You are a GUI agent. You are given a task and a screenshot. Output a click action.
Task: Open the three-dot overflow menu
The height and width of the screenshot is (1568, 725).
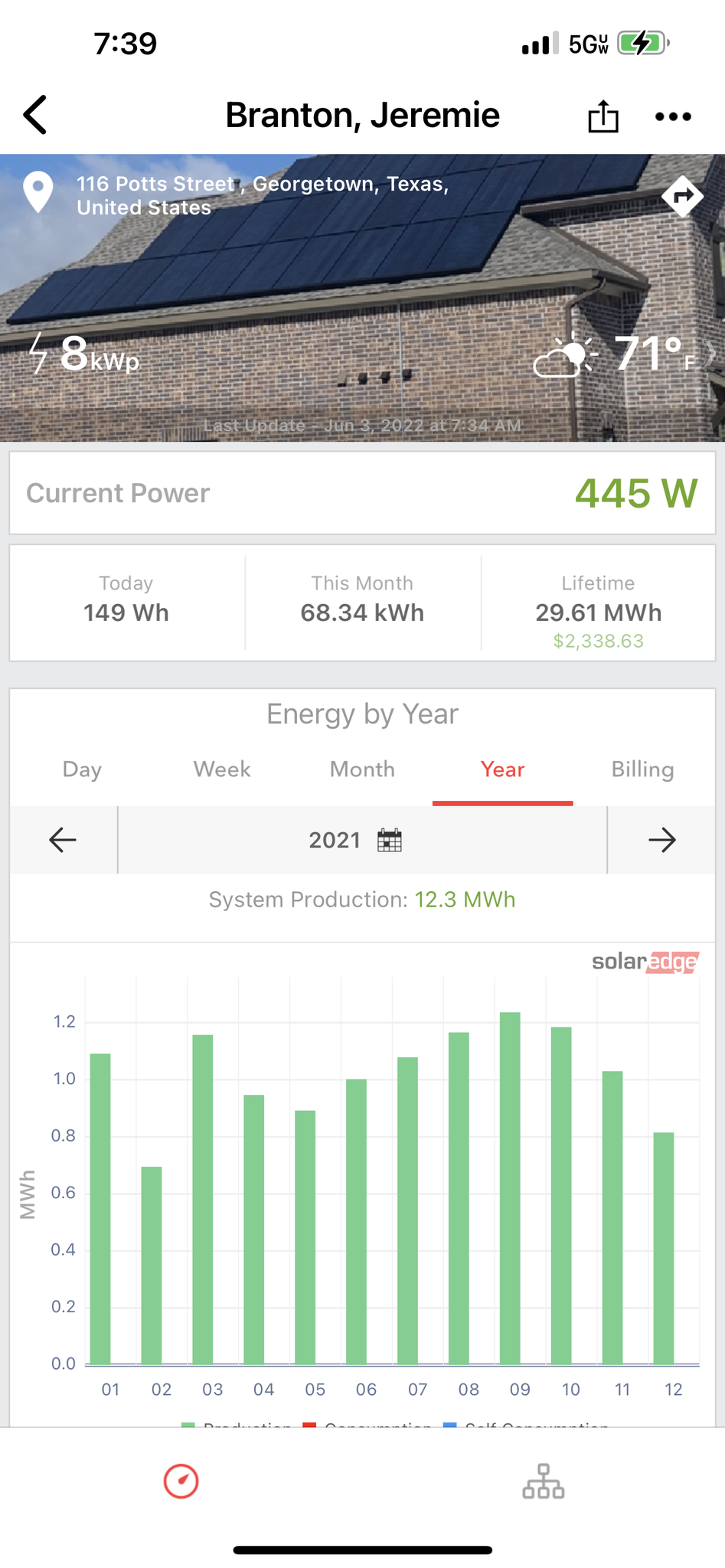click(673, 116)
